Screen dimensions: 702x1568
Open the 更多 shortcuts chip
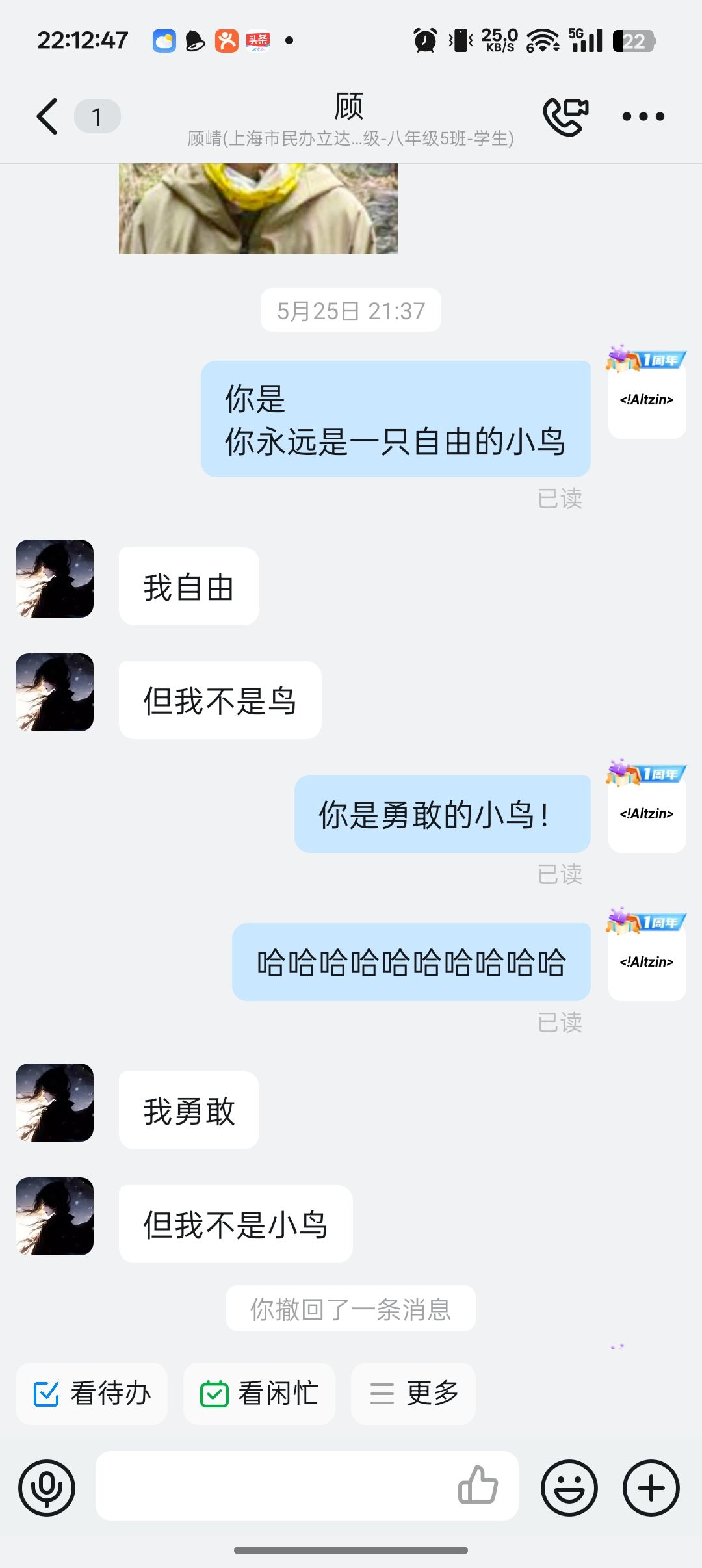tap(413, 1394)
